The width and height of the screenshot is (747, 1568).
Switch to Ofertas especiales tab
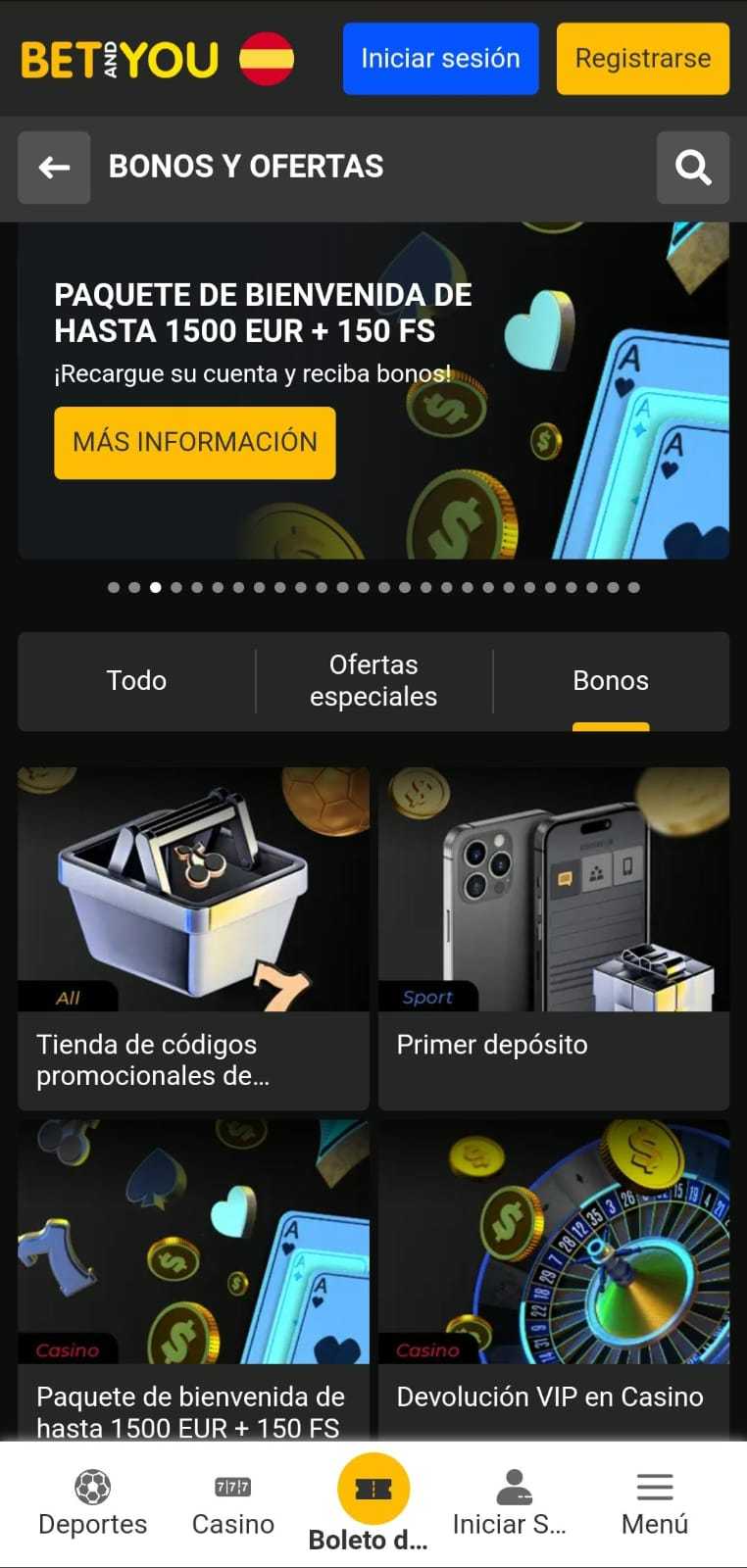pyautogui.click(x=373, y=681)
